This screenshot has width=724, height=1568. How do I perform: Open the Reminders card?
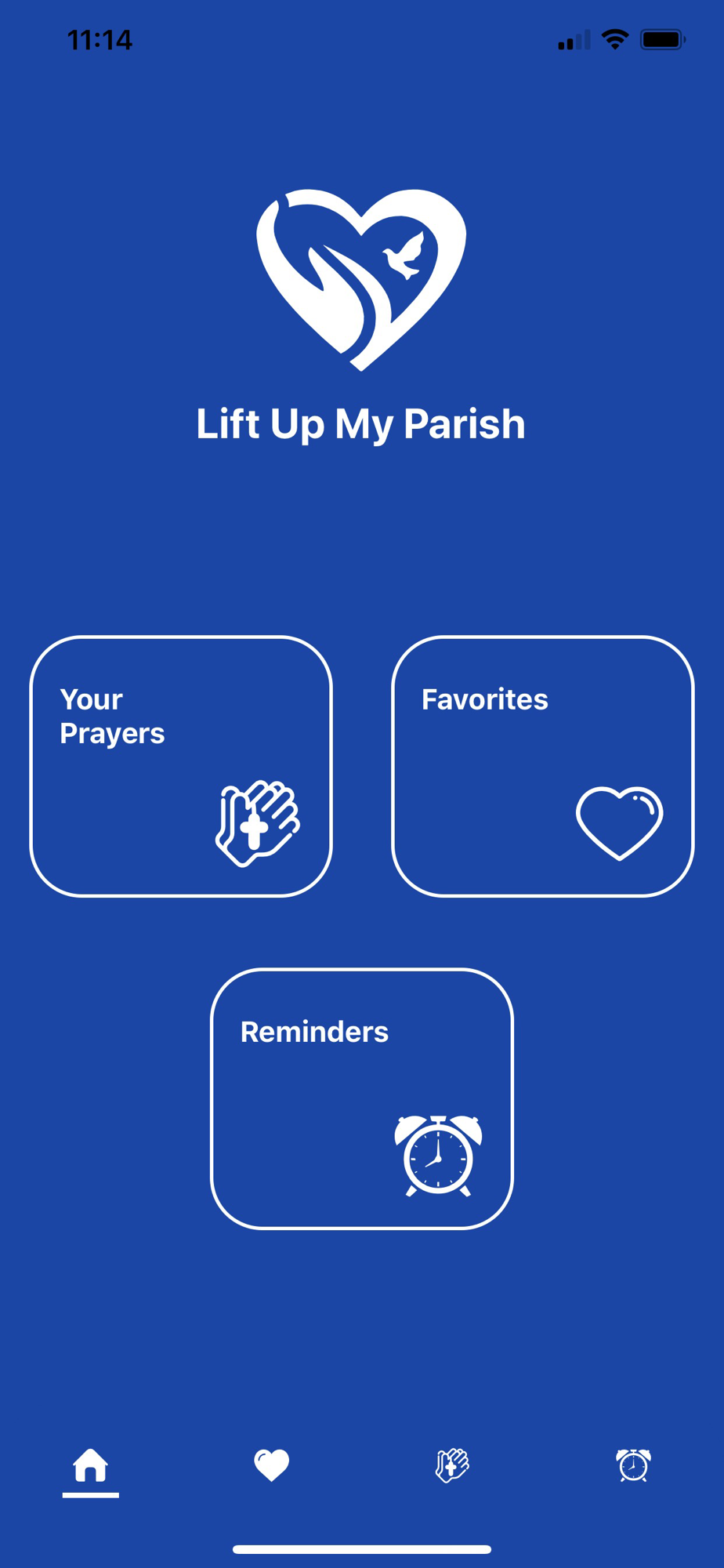click(362, 1098)
